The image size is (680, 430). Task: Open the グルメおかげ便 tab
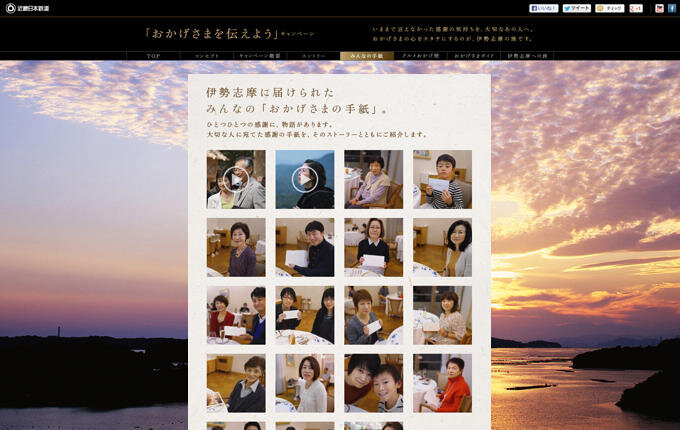(420, 56)
